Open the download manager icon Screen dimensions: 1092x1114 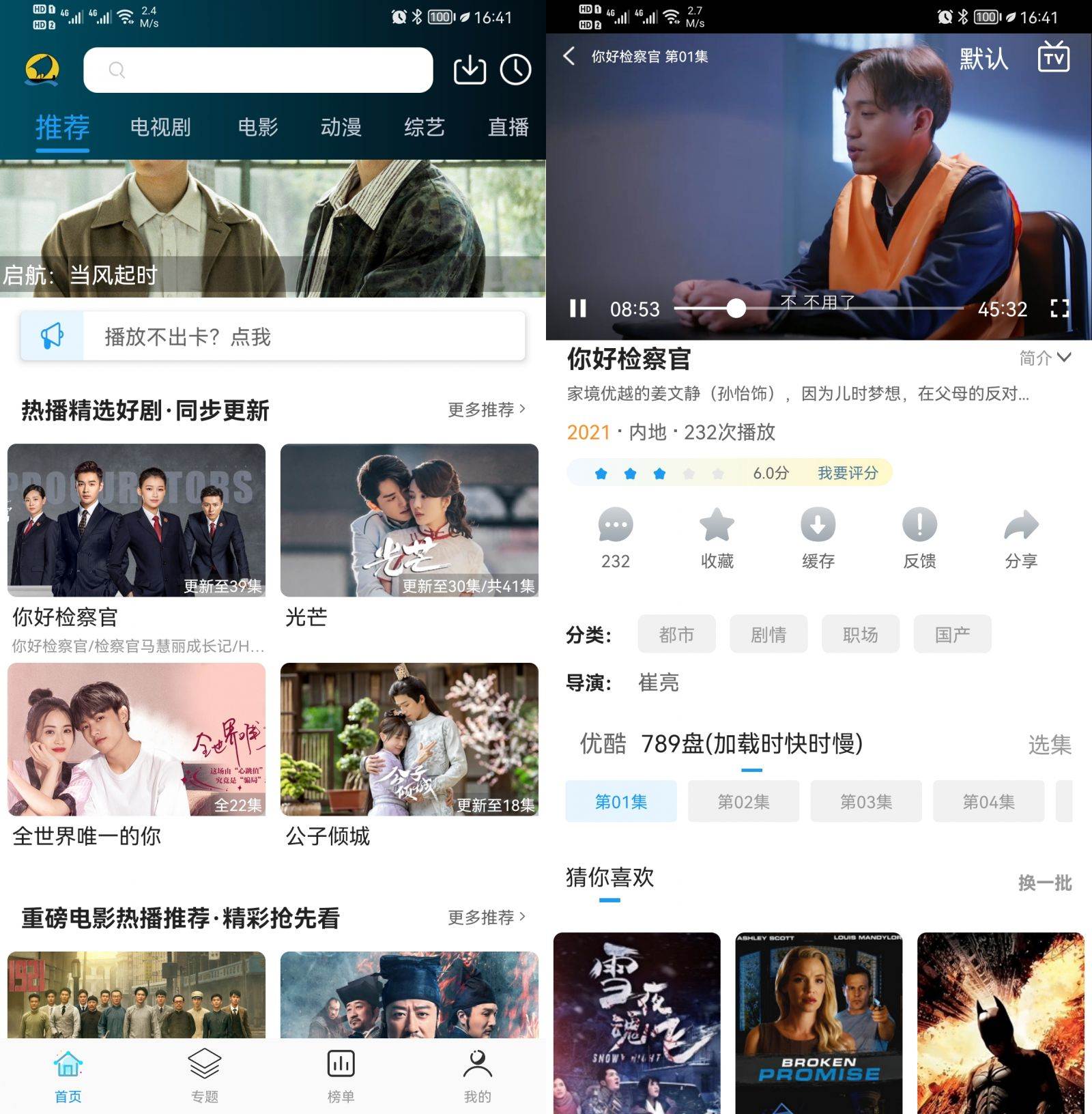pyautogui.click(x=472, y=69)
